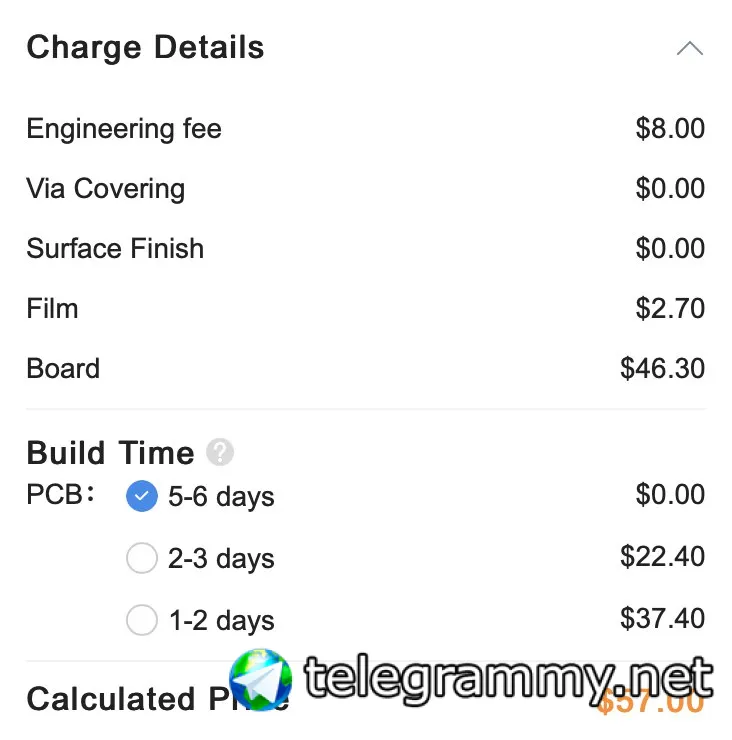Open the Build Time help icon
732x740 pixels.
pyautogui.click(x=220, y=453)
